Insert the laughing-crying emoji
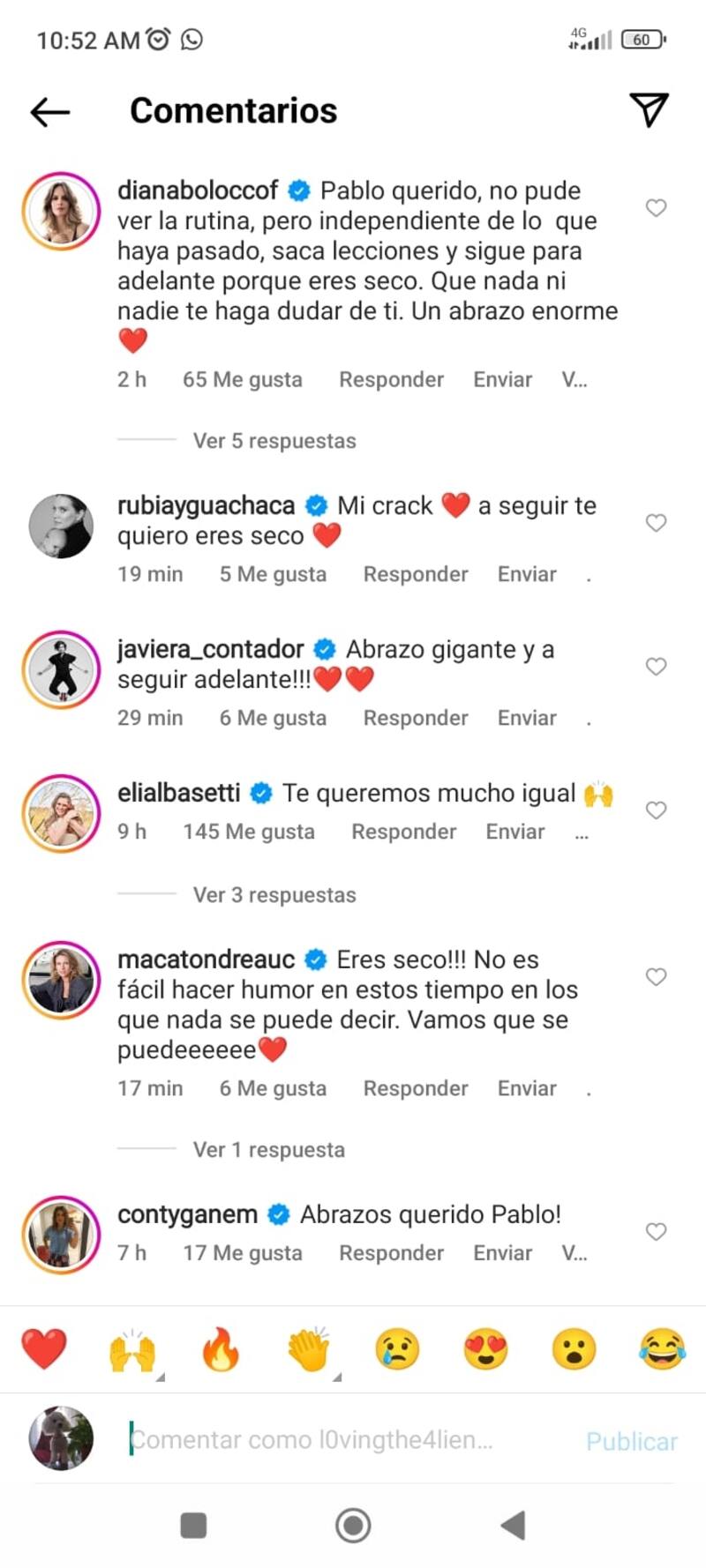706x1568 pixels. click(662, 1350)
